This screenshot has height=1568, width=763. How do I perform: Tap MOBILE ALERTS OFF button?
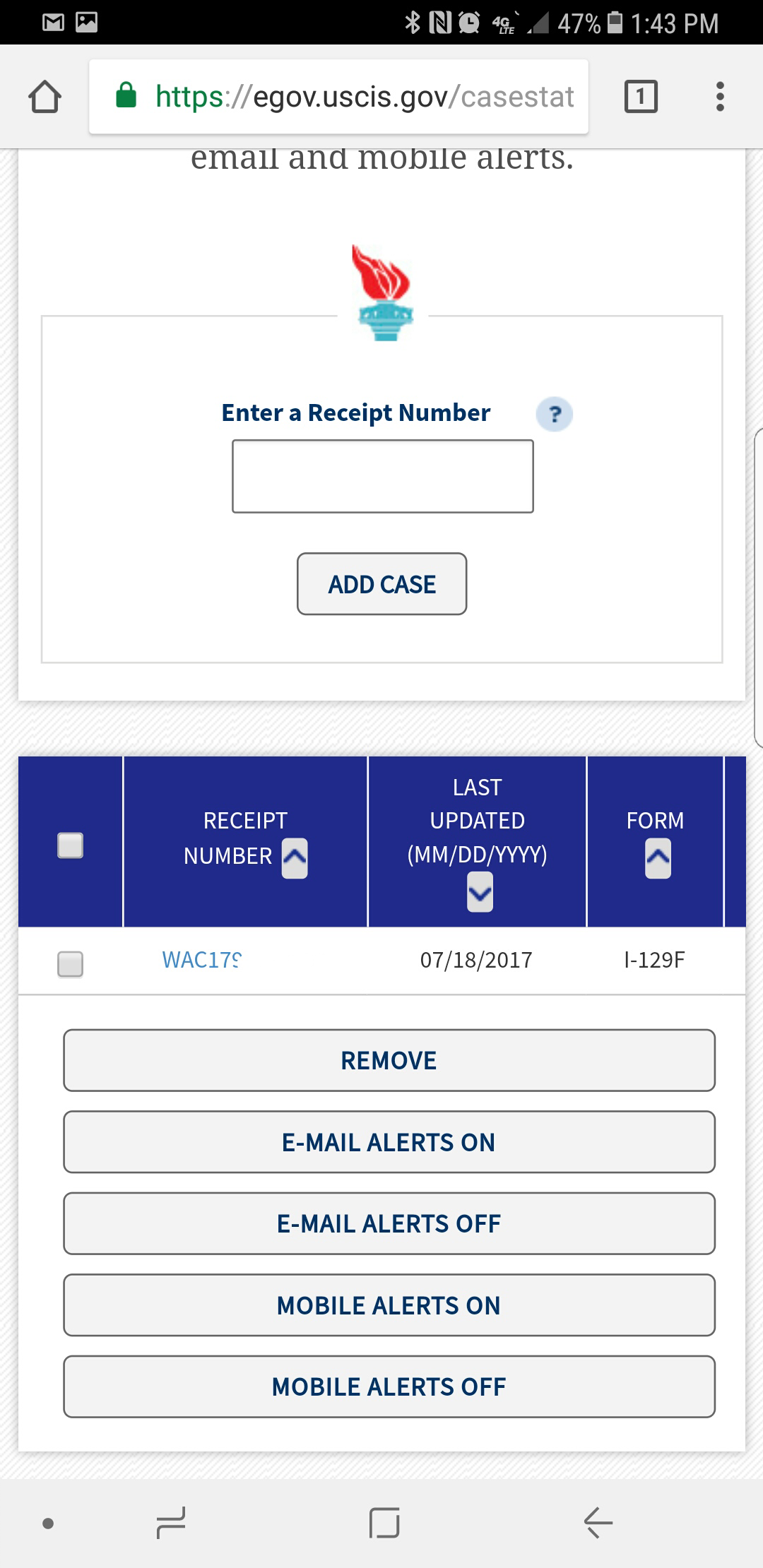pos(389,1386)
